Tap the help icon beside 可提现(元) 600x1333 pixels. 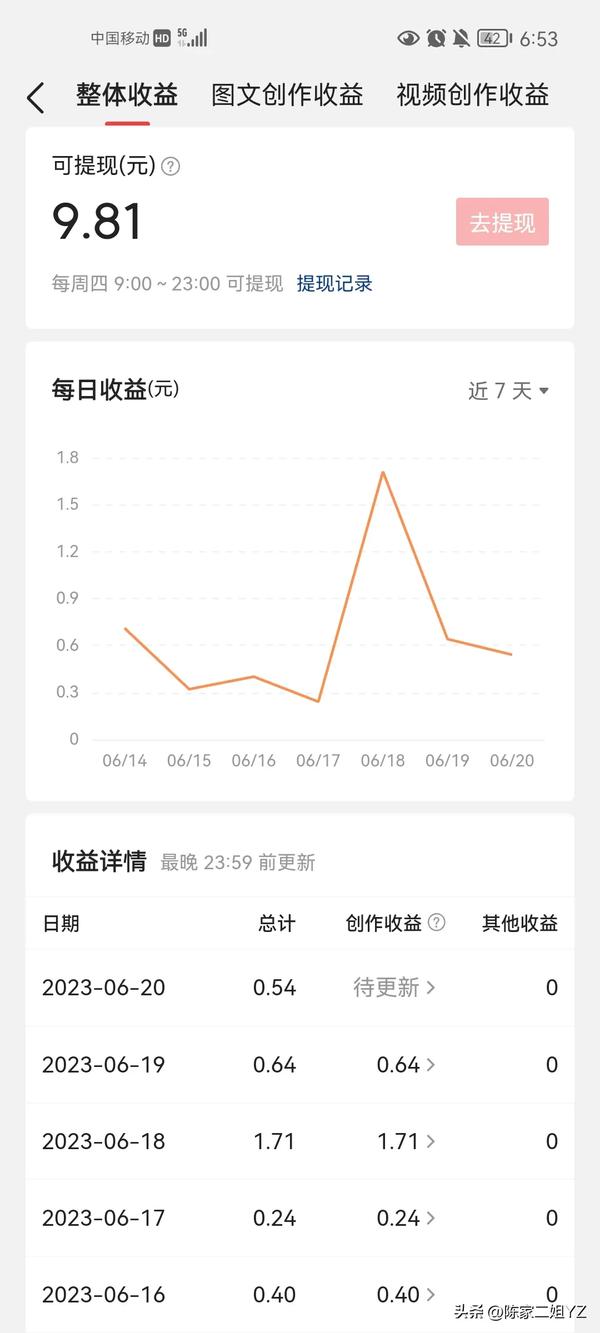point(171,166)
